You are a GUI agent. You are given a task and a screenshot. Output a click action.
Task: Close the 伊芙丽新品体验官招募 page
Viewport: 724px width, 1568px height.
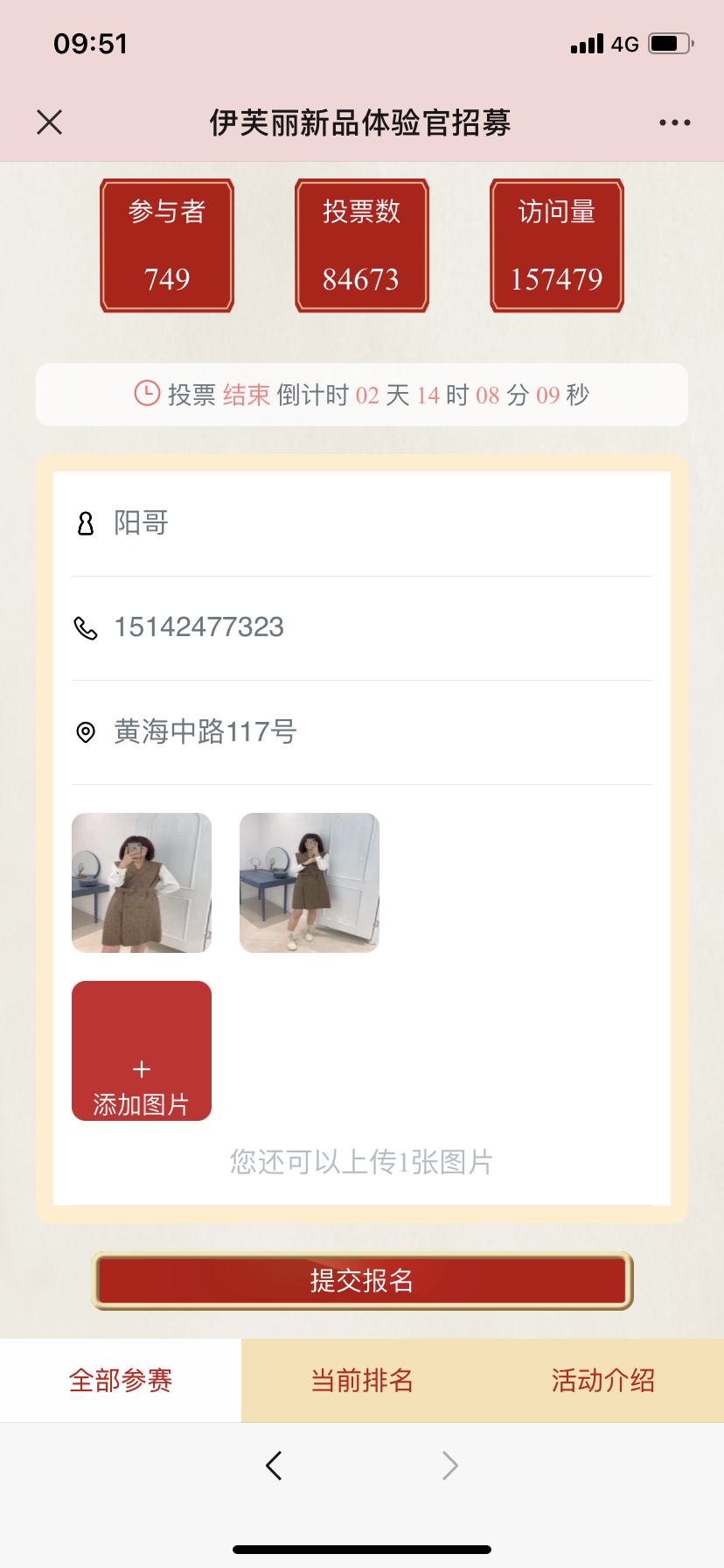coord(50,122)
